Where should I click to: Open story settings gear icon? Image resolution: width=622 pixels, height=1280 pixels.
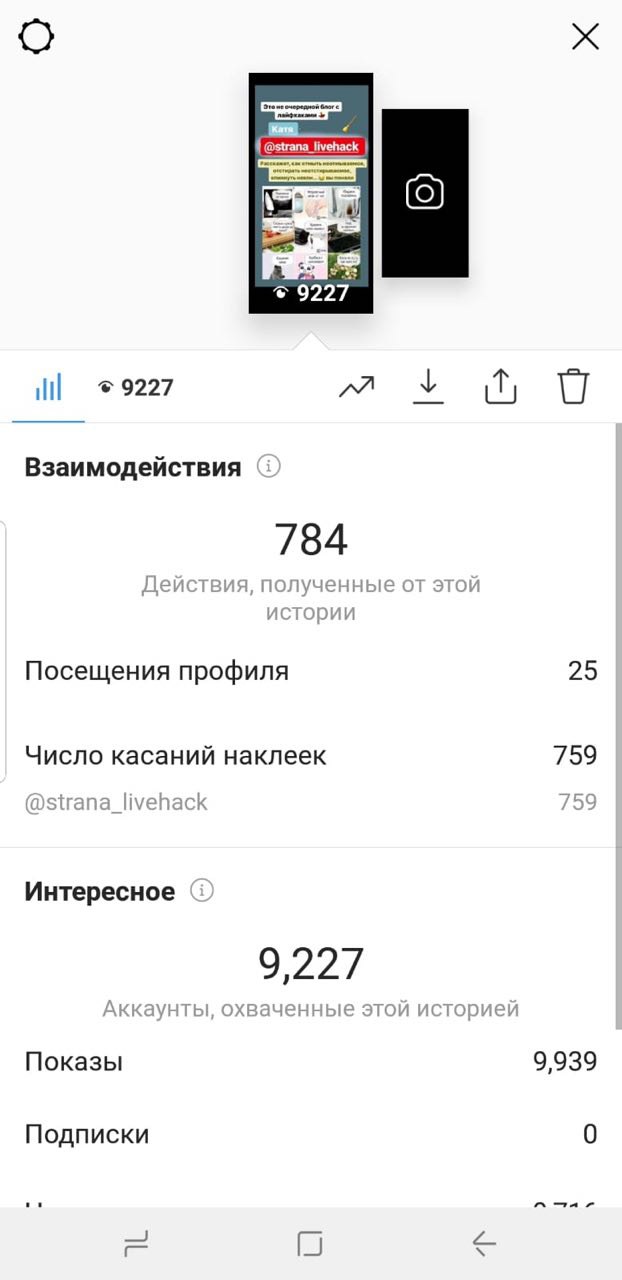tap(37, 37)
